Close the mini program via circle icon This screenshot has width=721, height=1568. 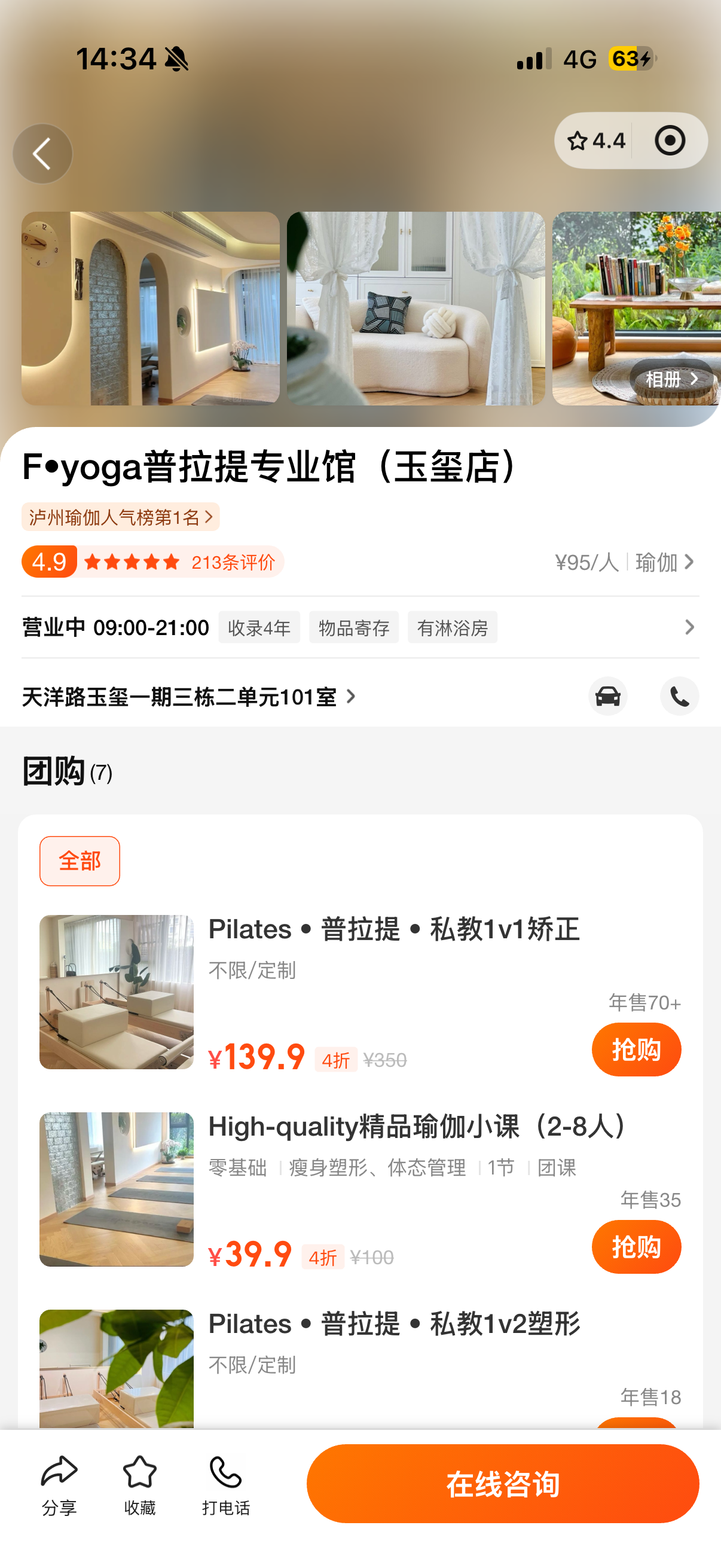[670, 141]
